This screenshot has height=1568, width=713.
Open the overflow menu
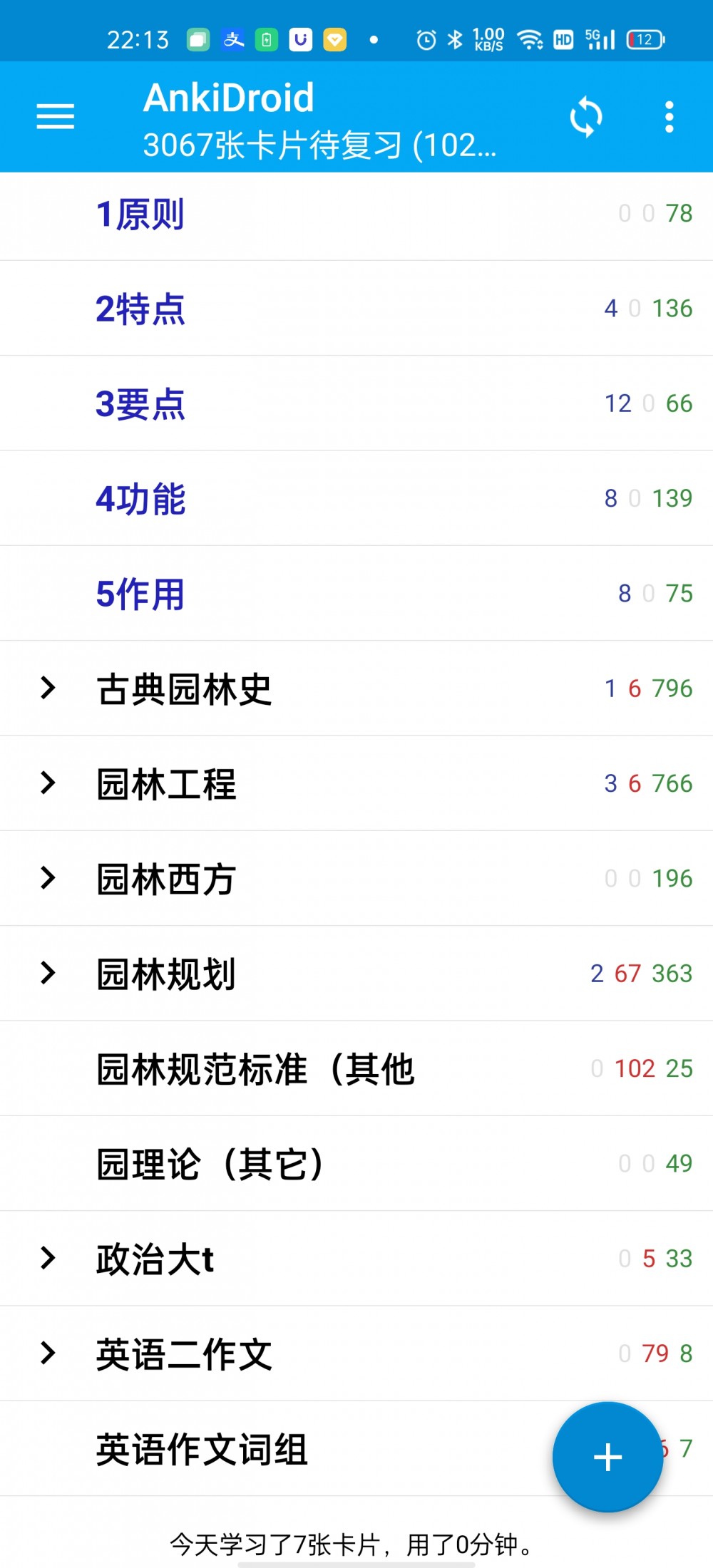[x=669, y=117]
